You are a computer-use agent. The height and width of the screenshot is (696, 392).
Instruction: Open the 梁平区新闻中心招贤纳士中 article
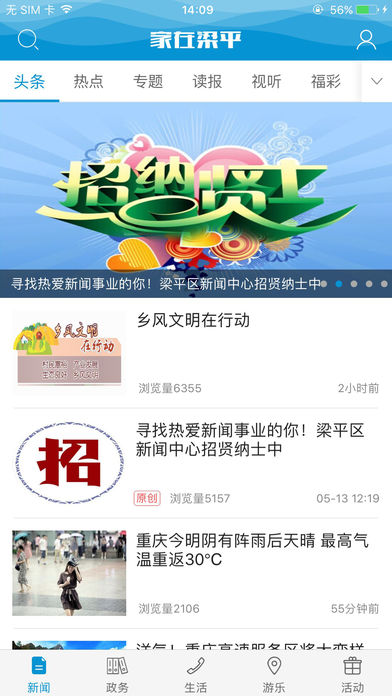pos(196,463)
